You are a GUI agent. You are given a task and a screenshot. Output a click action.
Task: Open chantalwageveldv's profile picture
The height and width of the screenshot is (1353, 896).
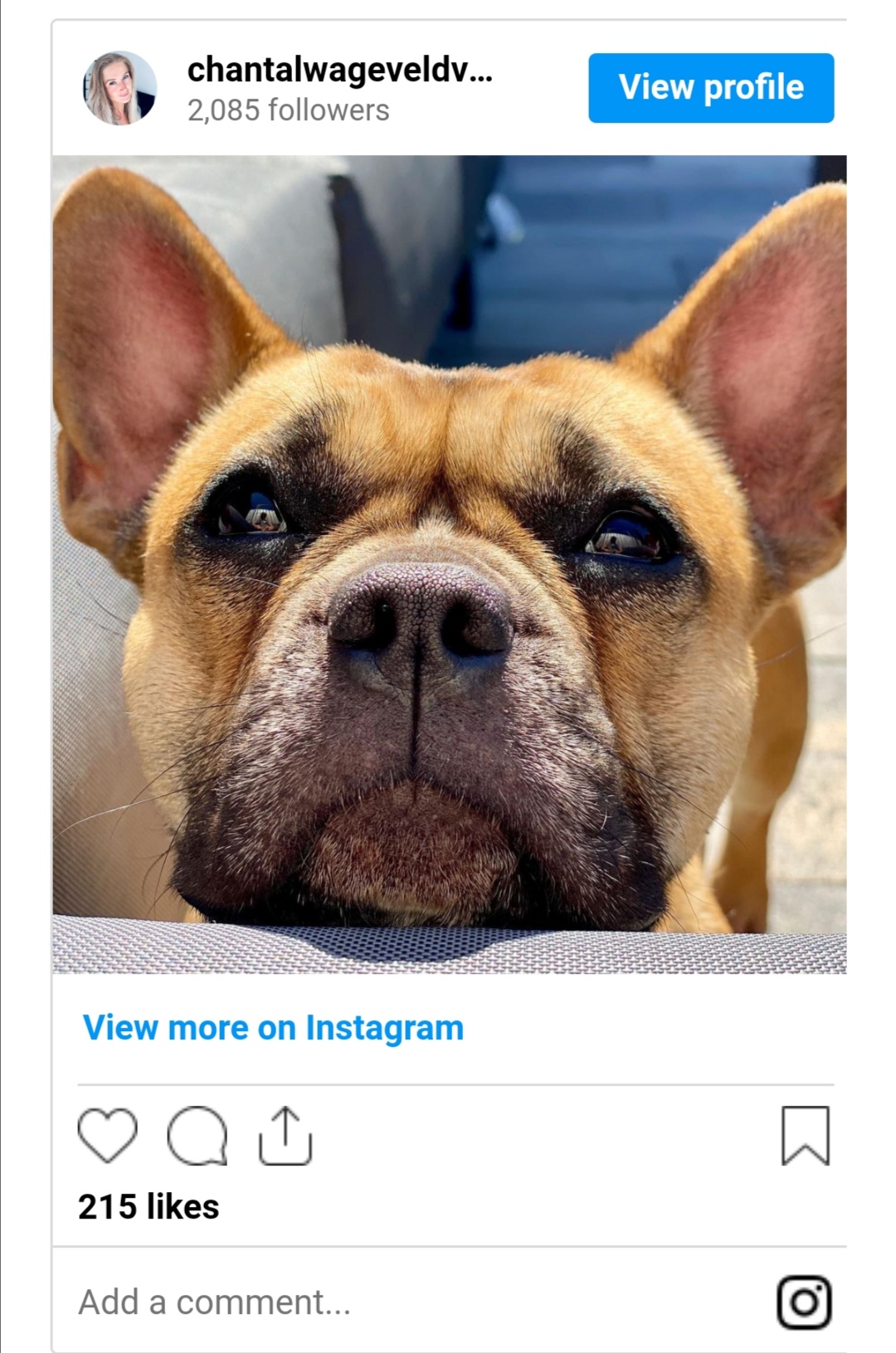coord(119,88)
